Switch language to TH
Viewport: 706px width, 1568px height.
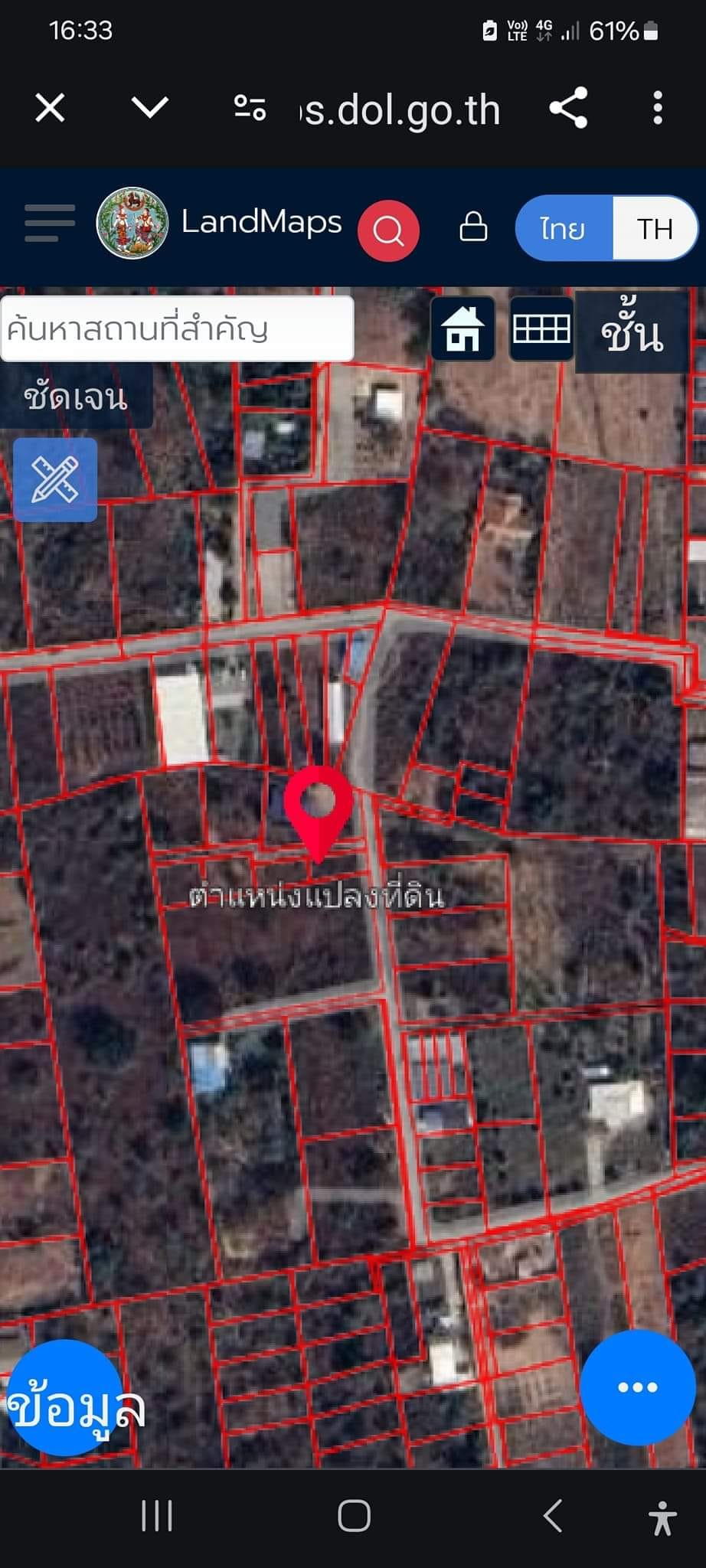tap(655, 228)
